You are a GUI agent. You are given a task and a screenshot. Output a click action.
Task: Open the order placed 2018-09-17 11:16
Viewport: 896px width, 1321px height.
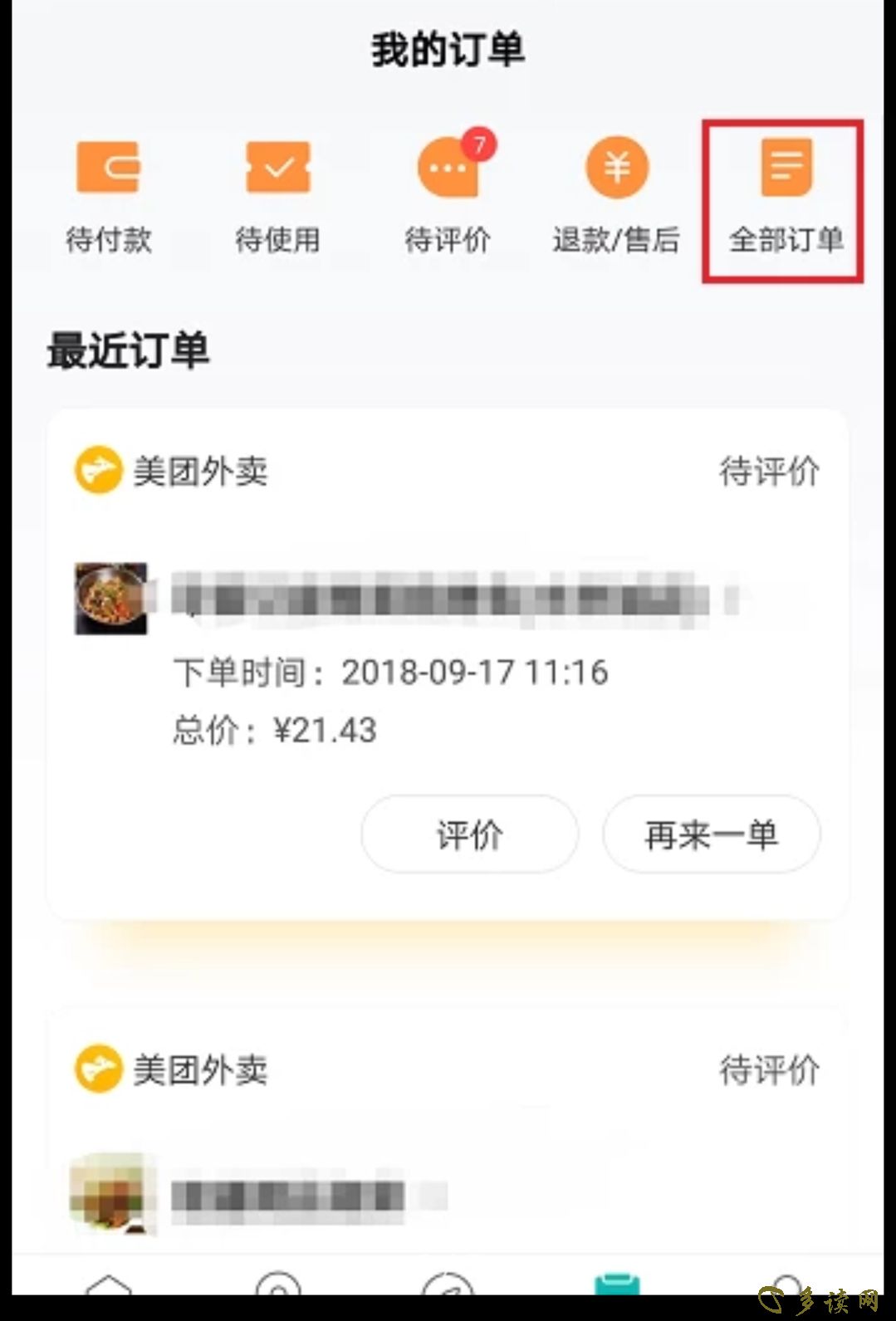click(447, 648)
